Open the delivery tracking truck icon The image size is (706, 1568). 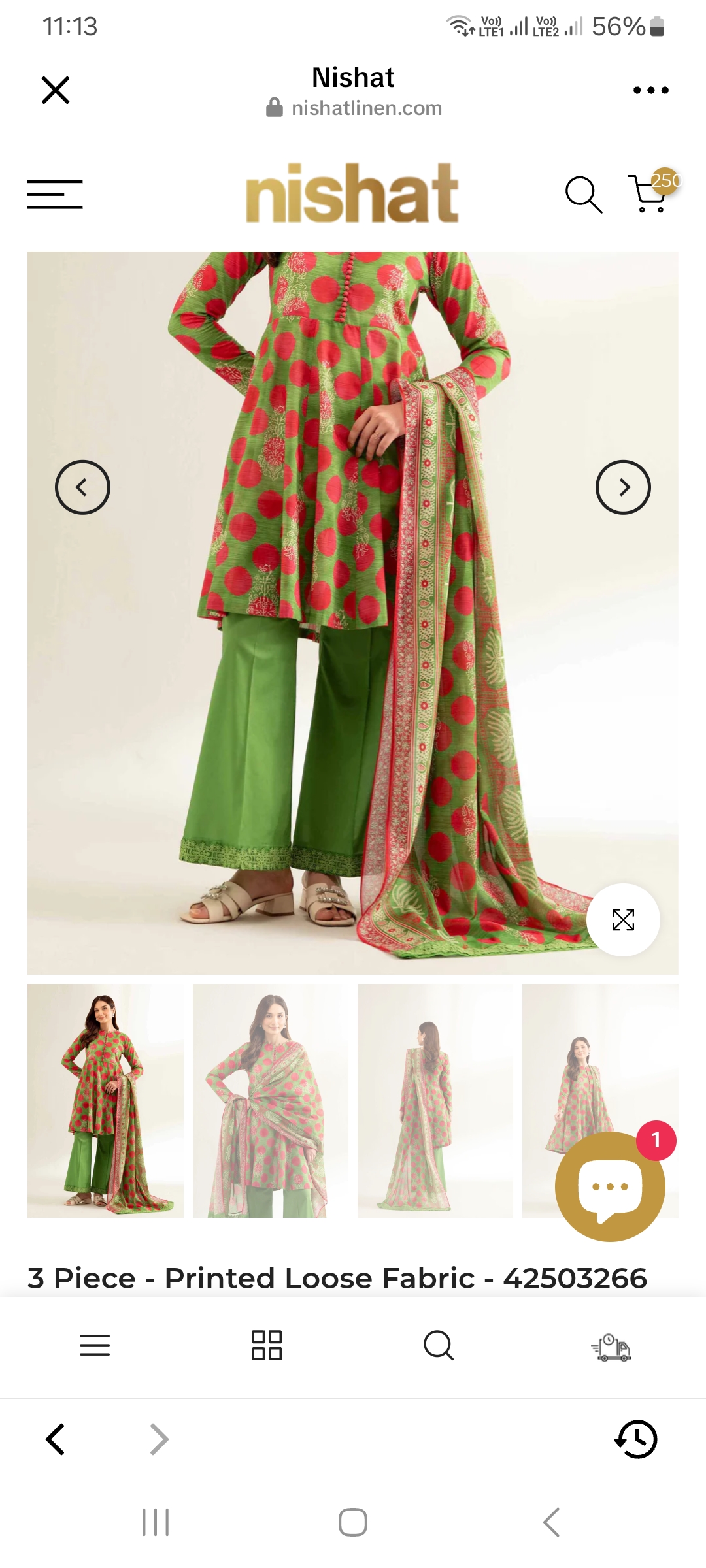pyautogui.click(x=611, y=1347)
